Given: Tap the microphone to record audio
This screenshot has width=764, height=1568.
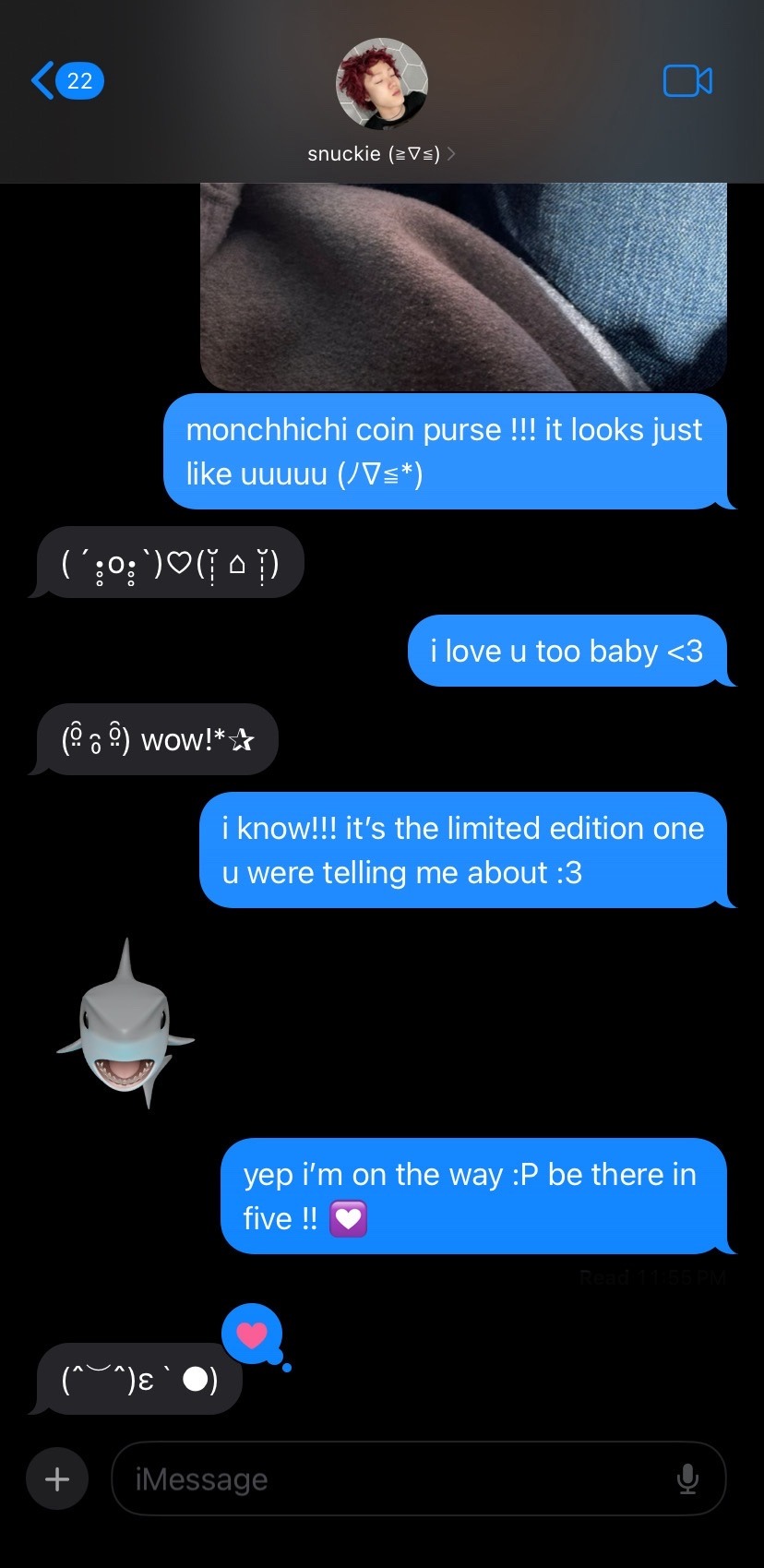Looking at the screenshot, I should (687, 1478).
